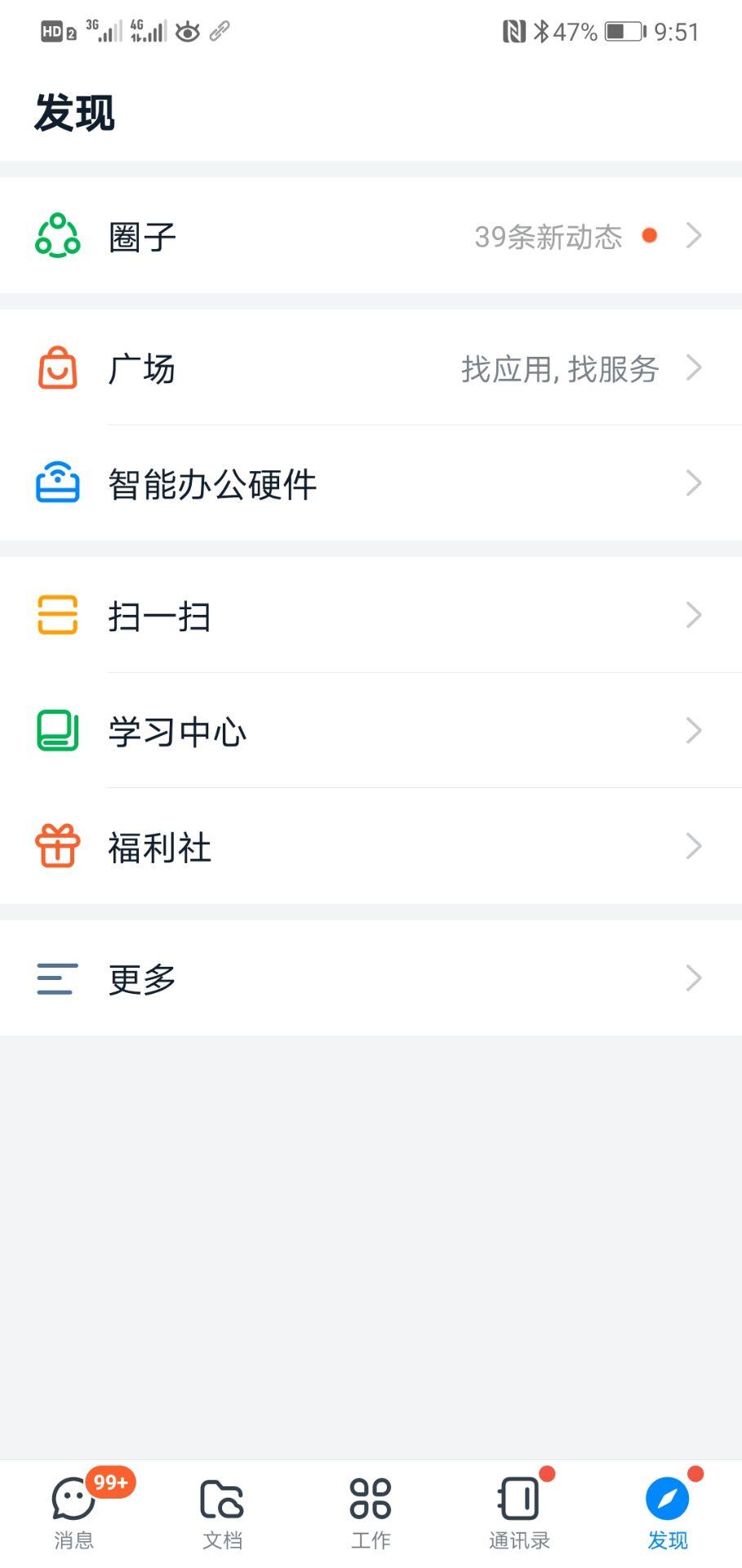Image resolution: width=742 pixels, height=1568 pixels.
Task: Open the 广场 app marketplace
Action: coord(371,367)
